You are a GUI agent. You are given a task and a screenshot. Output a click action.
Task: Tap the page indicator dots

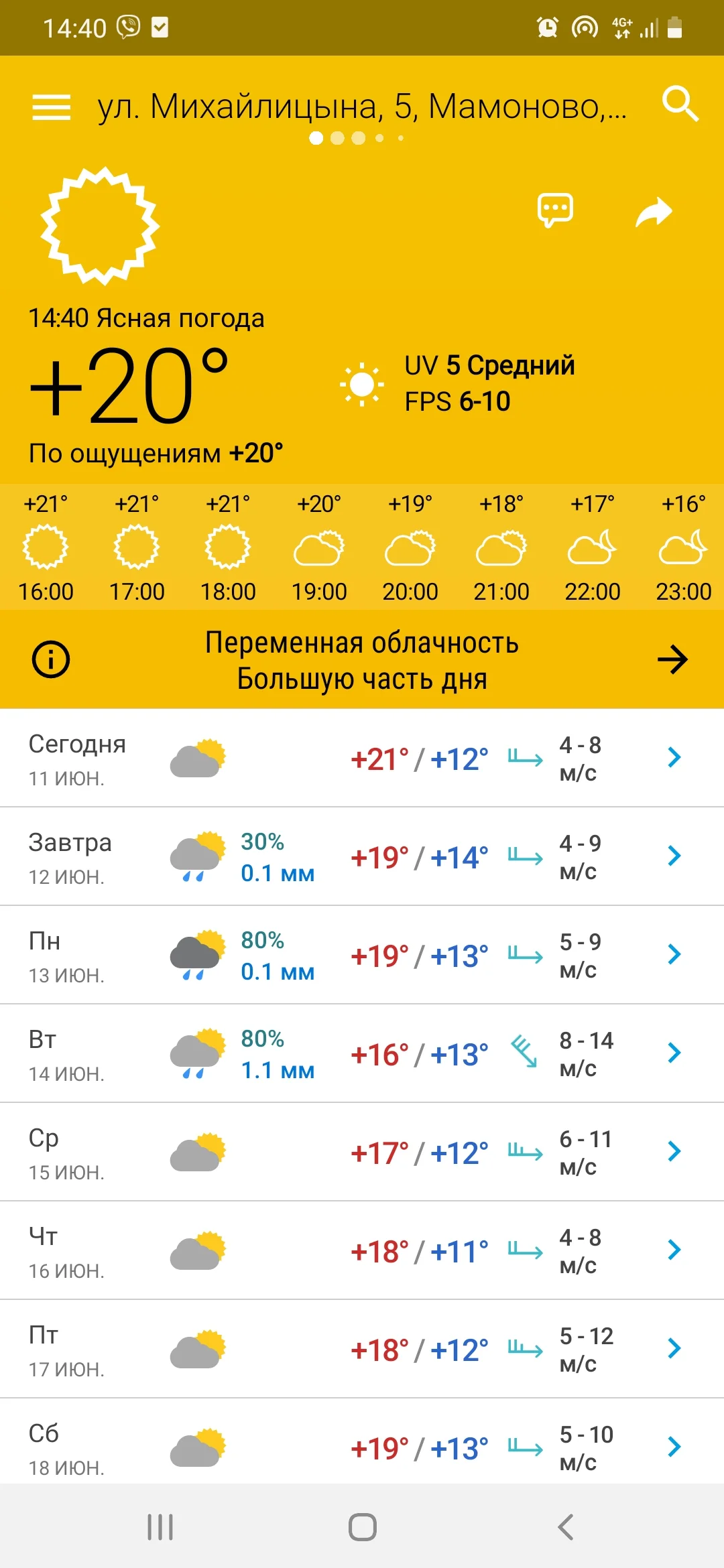point(355,137)
